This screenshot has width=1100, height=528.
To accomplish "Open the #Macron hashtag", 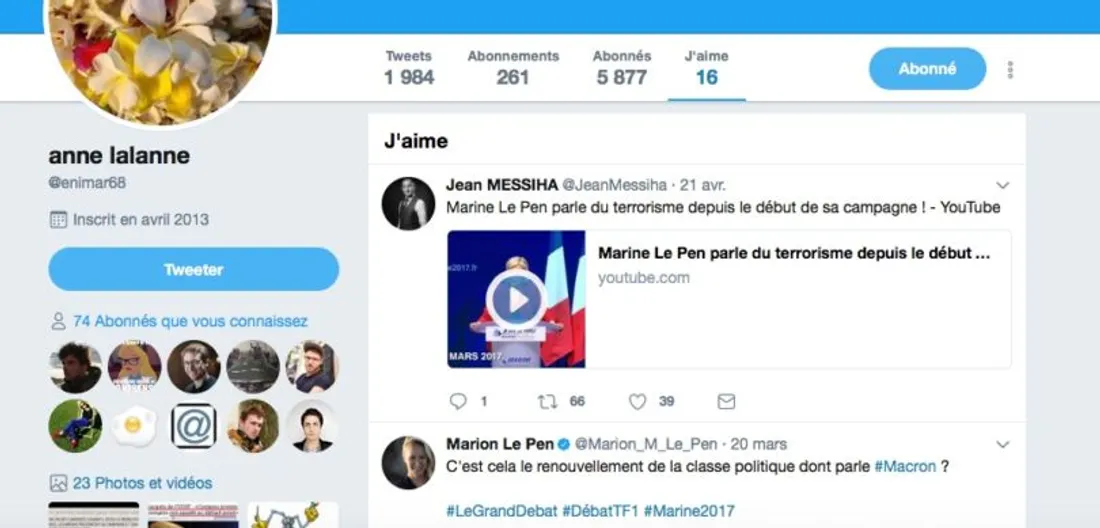I will (904, 466).
